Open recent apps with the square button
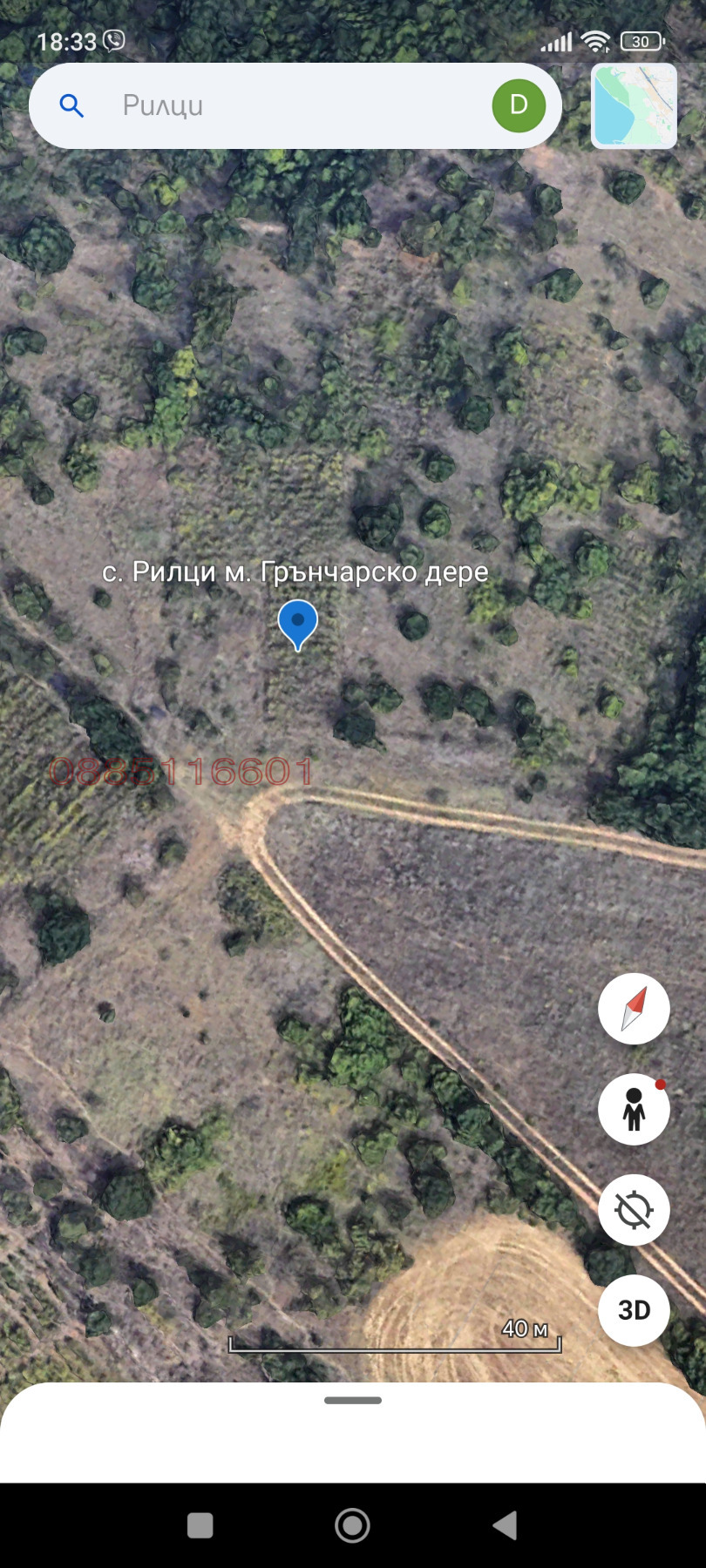This screenshot has height=1568, width=706. [x=200, y=1525]
